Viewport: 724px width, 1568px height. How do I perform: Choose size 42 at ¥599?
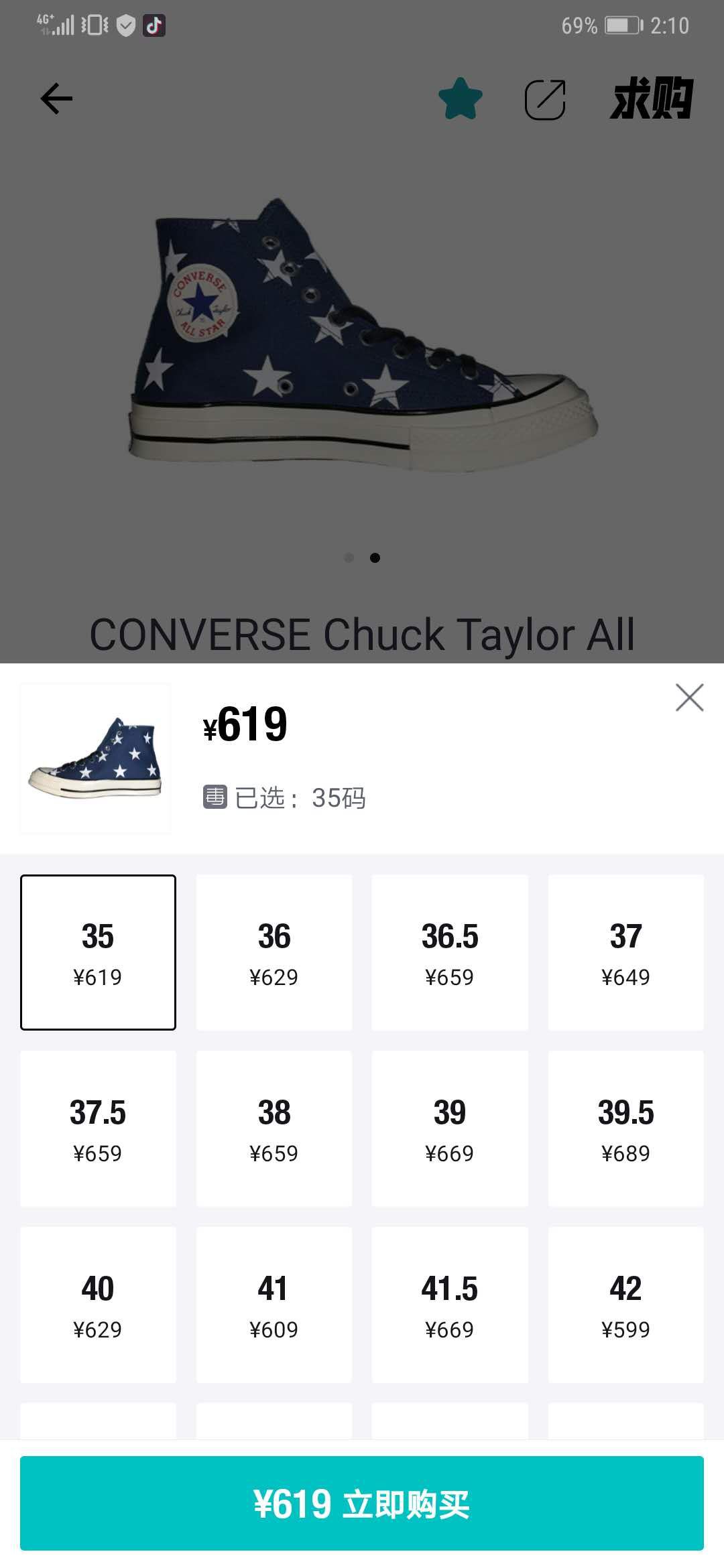[625, 1305]
